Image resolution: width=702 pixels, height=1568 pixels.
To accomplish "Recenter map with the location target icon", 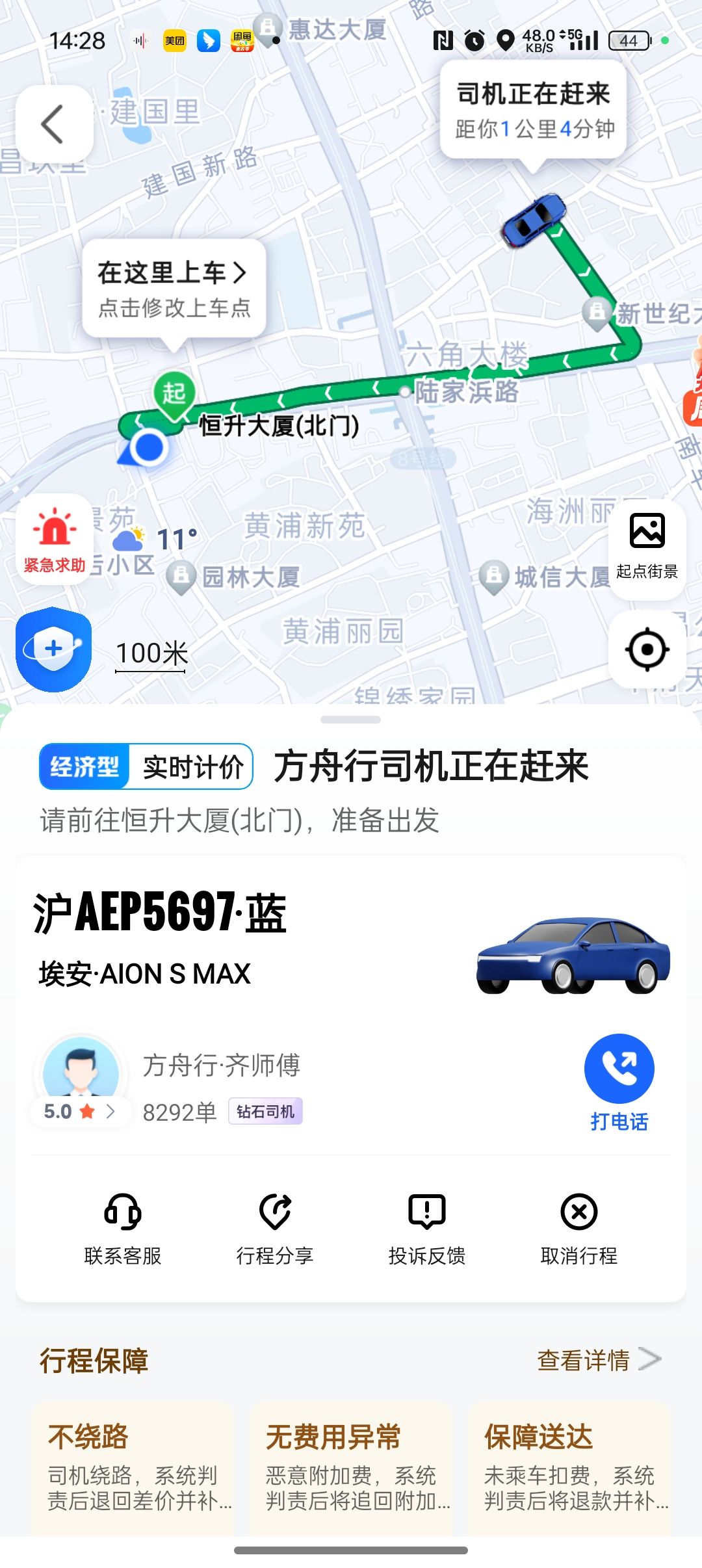I will click(647, 649).
